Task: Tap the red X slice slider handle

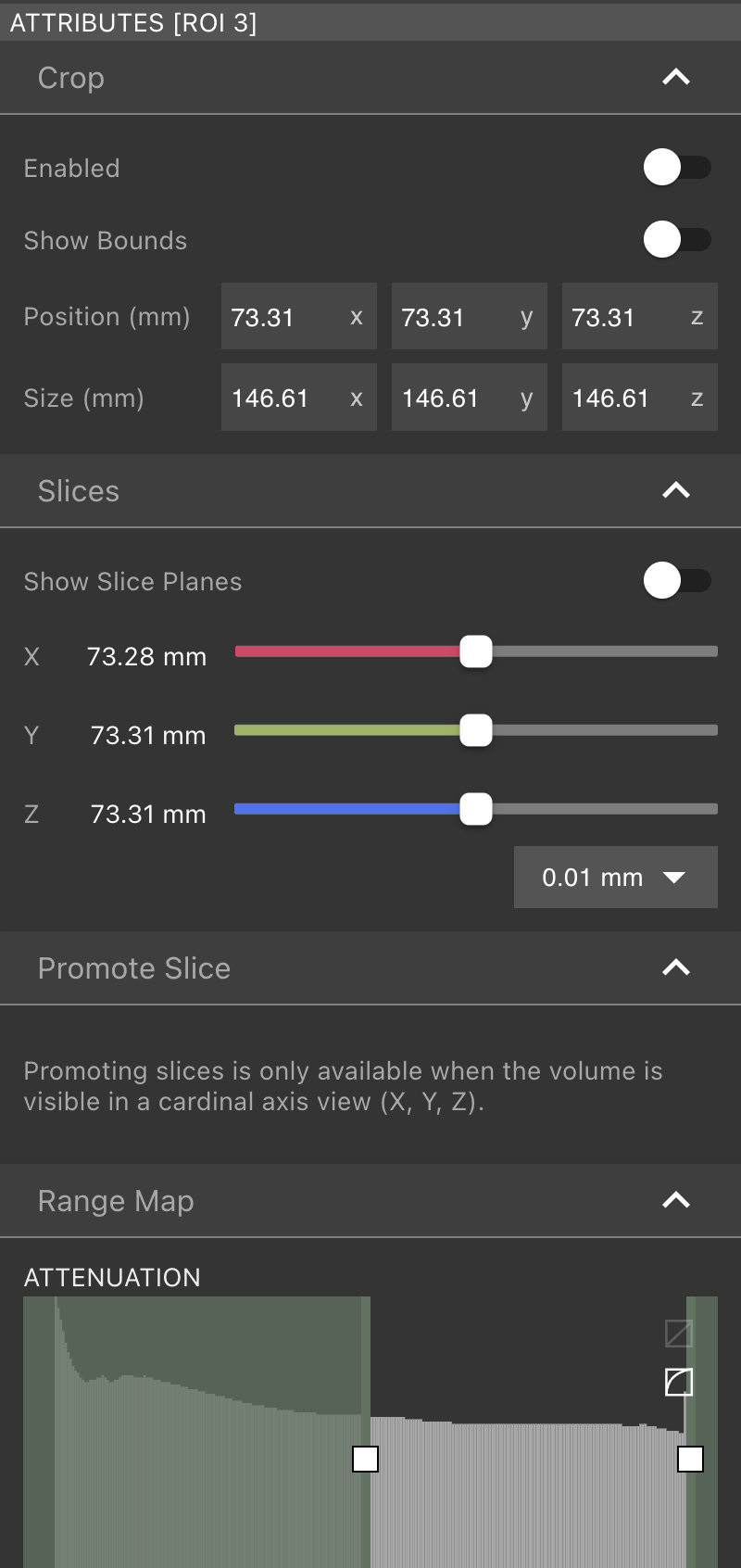Action: point(476,651)
